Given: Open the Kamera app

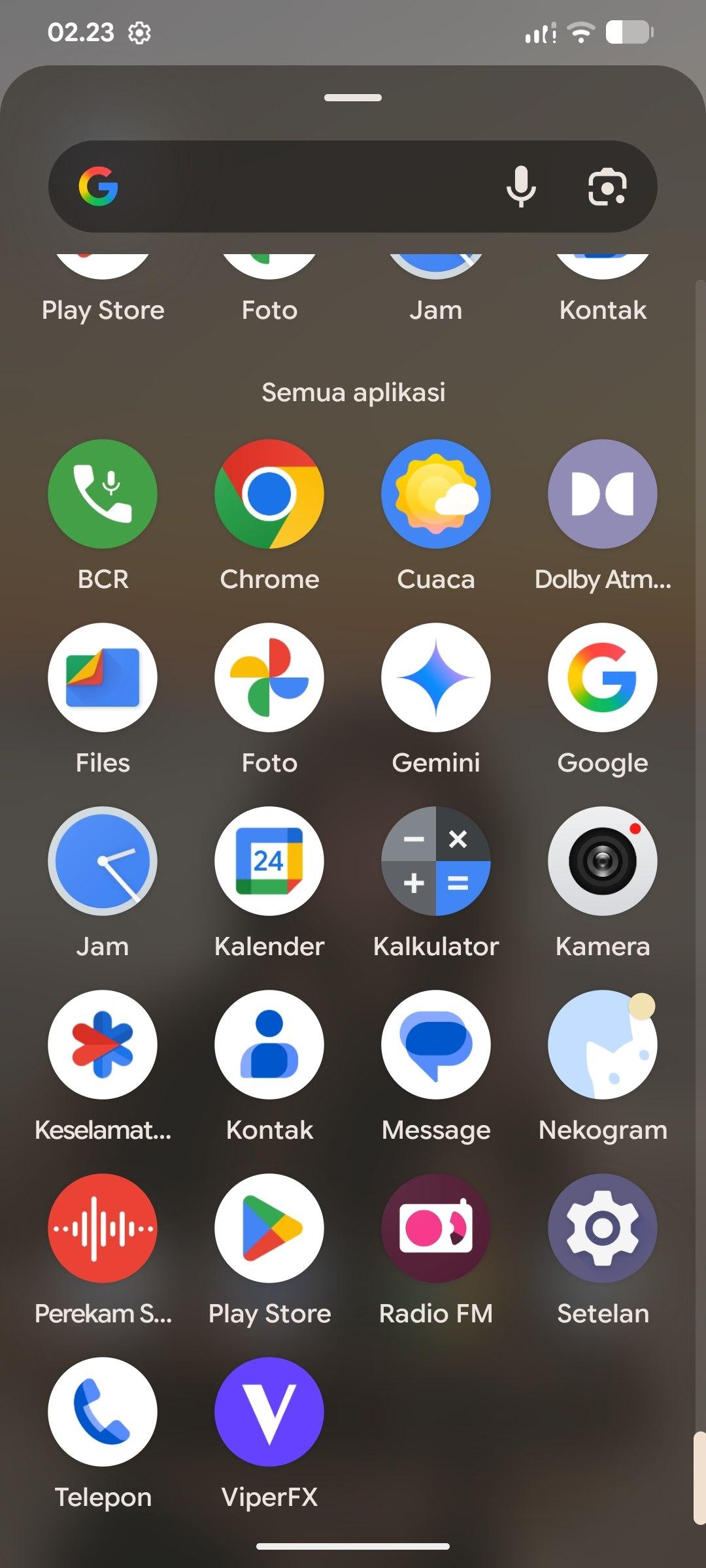Looking at the screenshot, I should point(603,861).
